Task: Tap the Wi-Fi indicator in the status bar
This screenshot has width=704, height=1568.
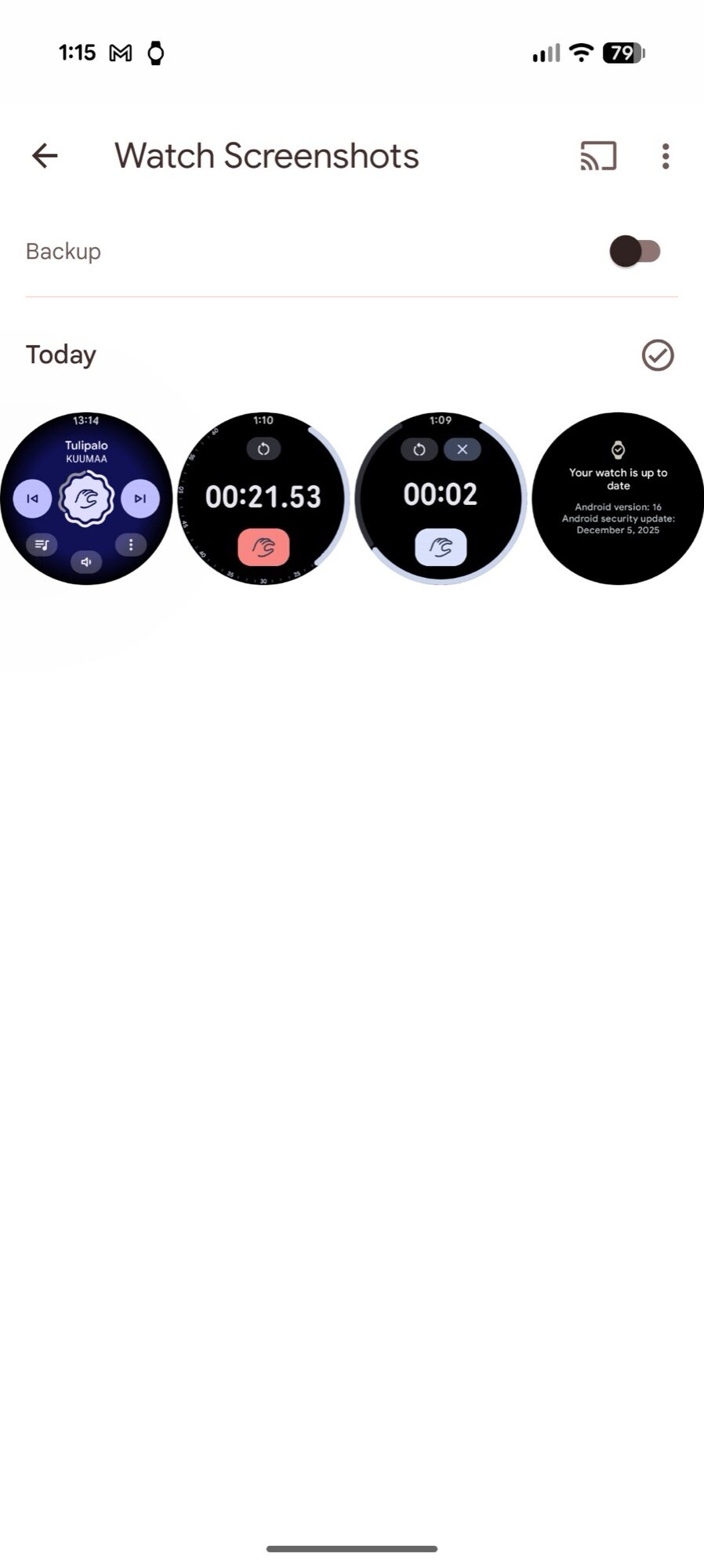Action: click(x=580, y=53)
